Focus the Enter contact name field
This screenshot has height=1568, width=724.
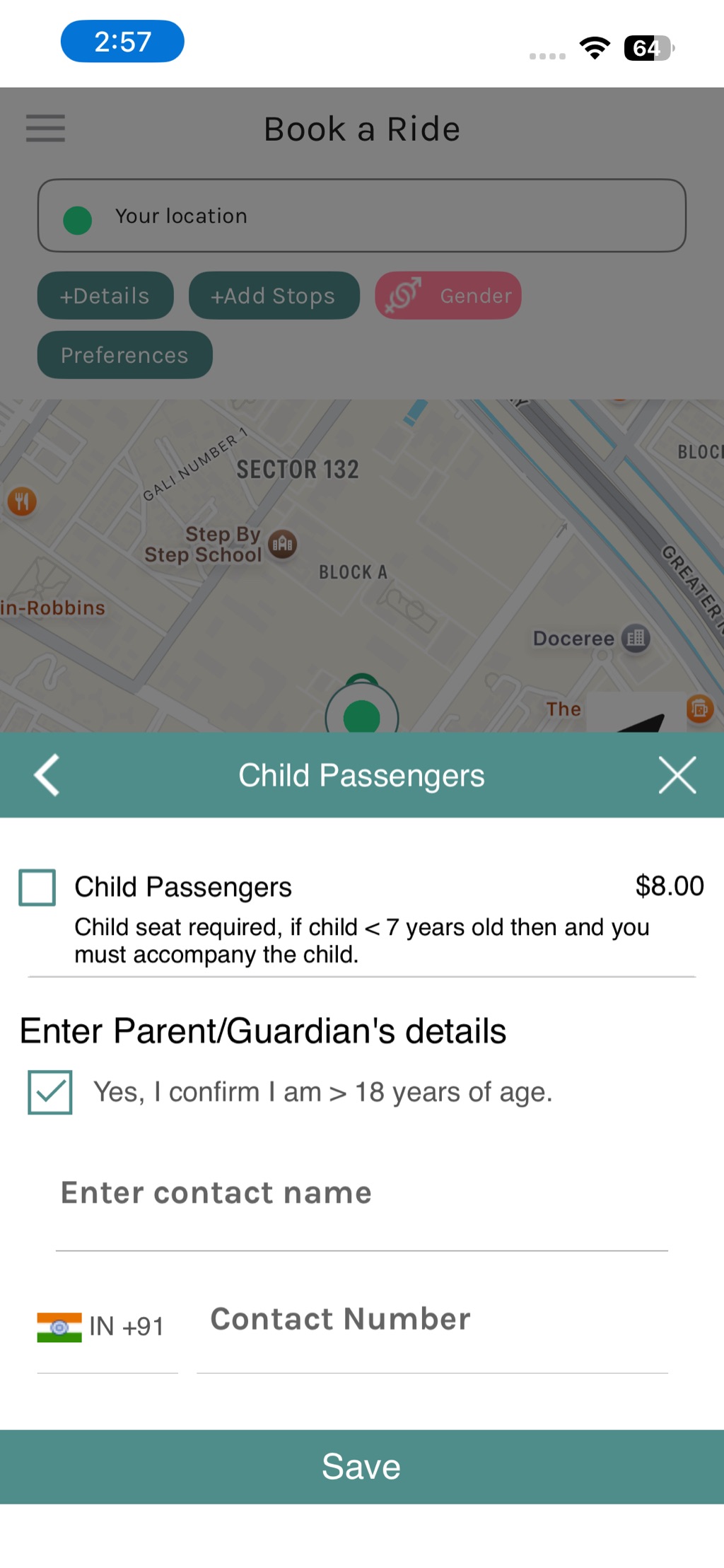coord(361,1194)
